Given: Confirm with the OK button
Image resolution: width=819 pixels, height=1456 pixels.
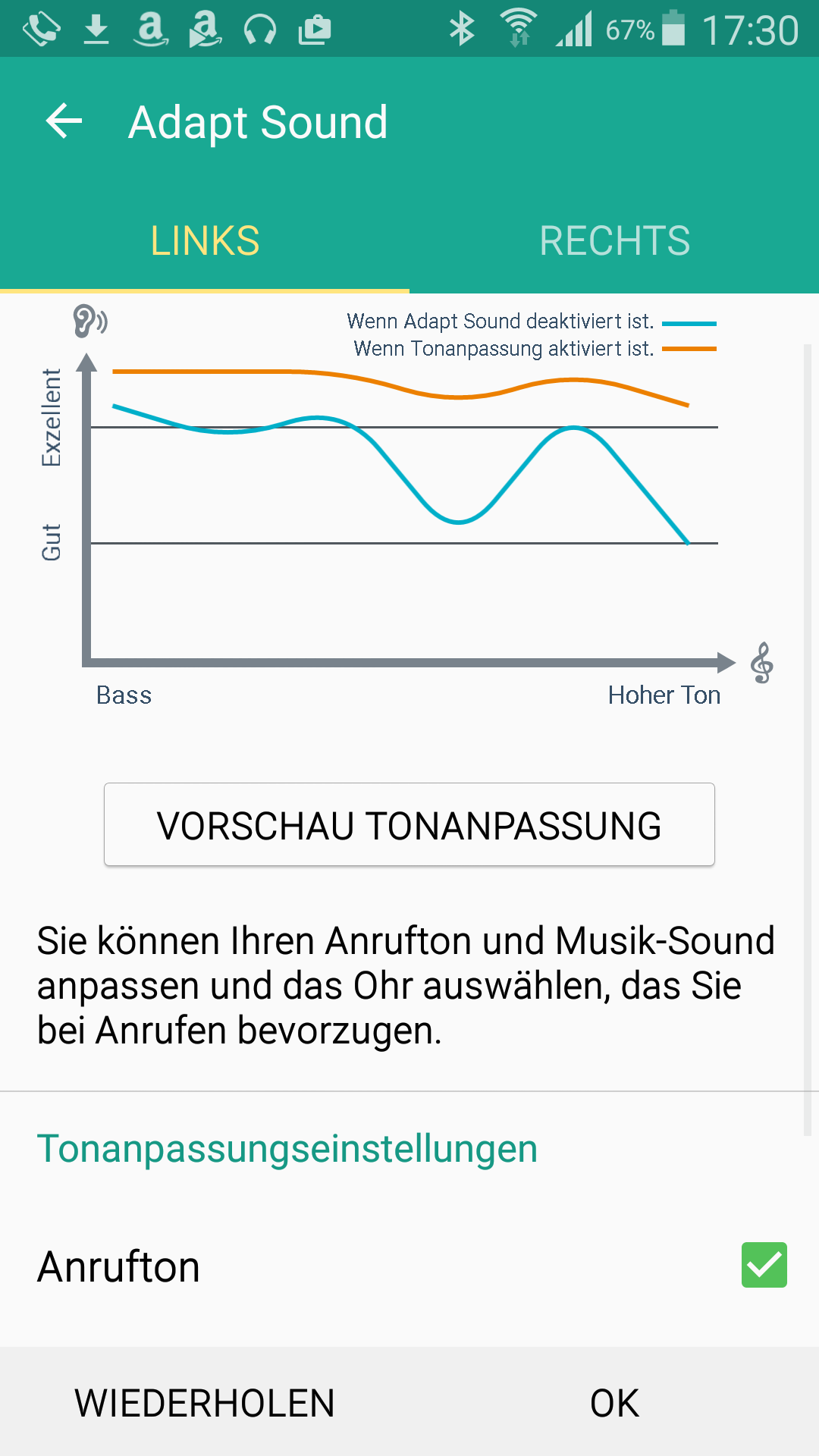Looking at the screenshot, I should (x=614, y=1403).
